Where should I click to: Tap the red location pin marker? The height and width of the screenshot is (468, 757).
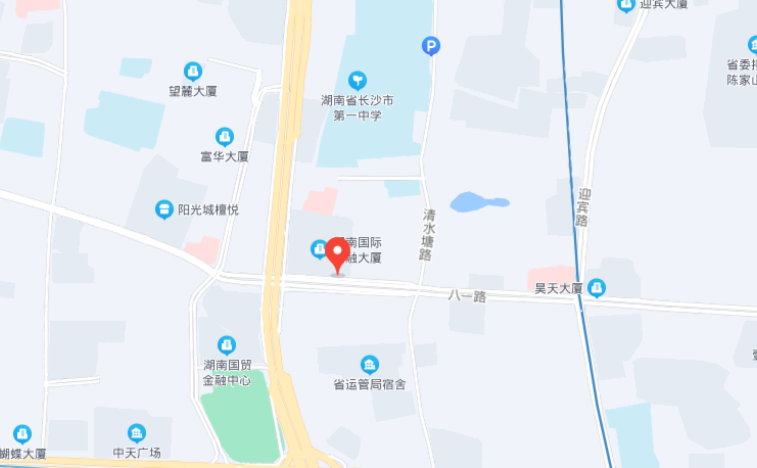tap(338, 253)
